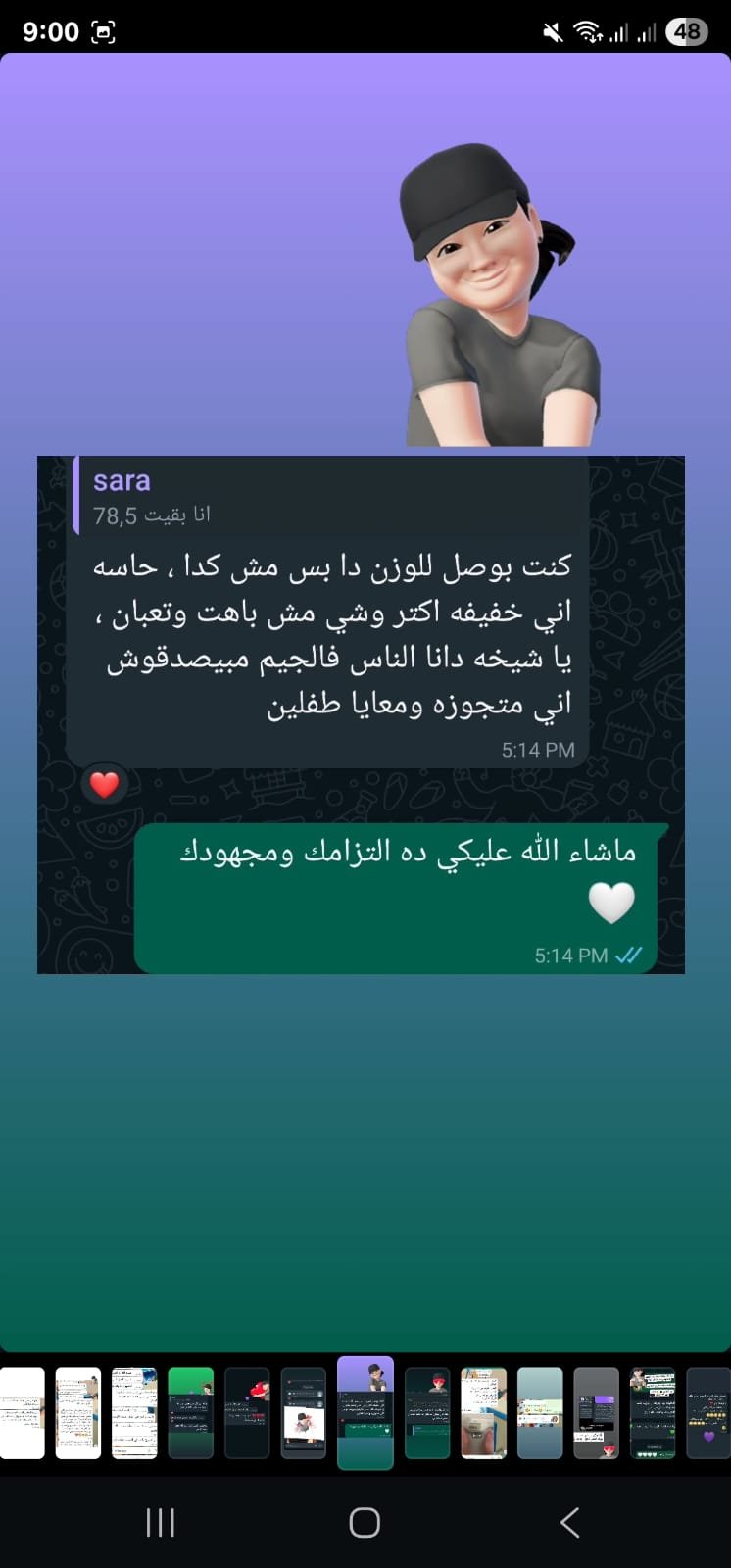The image size is (731, 1568).
Task: Select the enlarged purple thumbnail in the strip
Action: pyautogui.click(x=365, y=1412)
